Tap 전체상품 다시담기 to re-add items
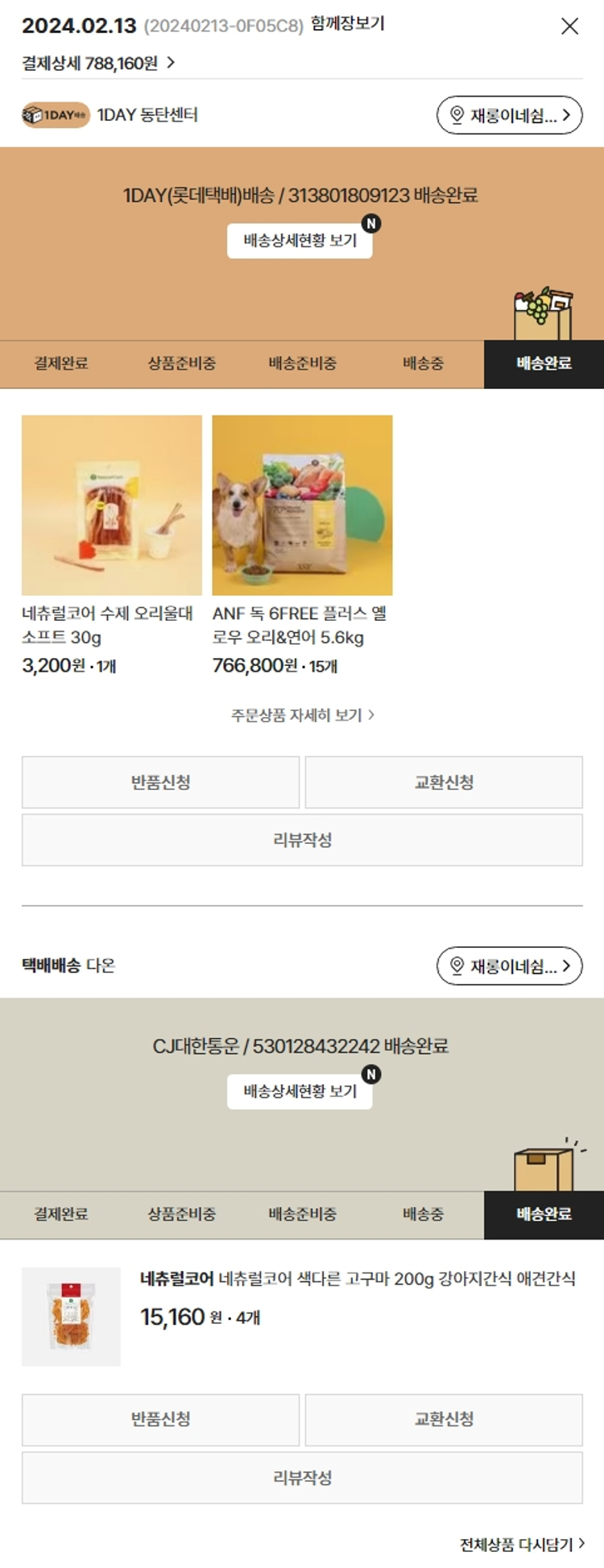Viewport: 604px width, 1568px height. pos(522,1544)
